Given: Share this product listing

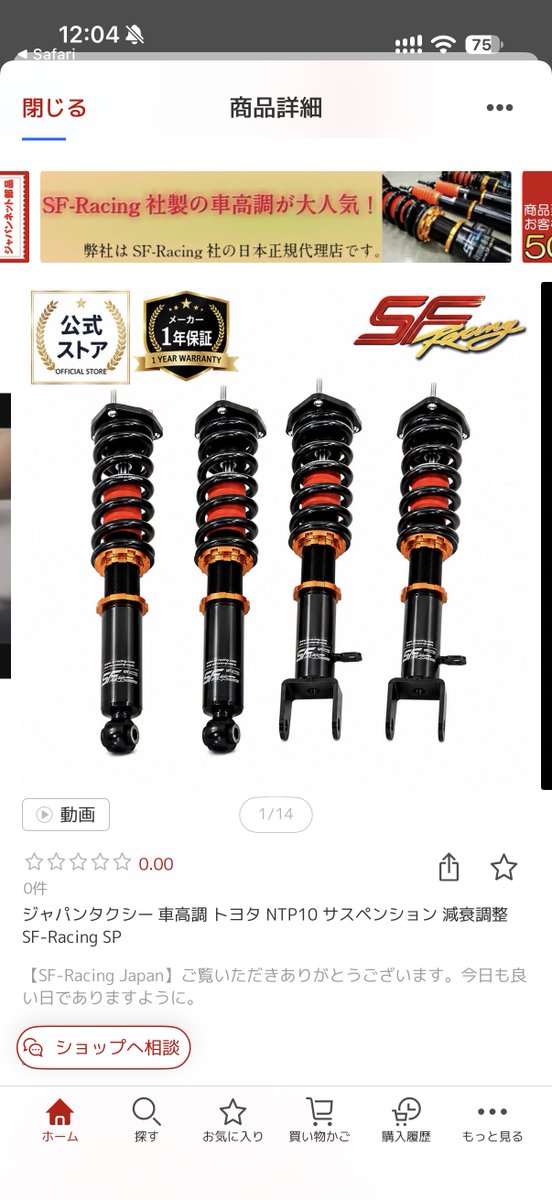Looking at the screenshot, I should click(449, 867).
